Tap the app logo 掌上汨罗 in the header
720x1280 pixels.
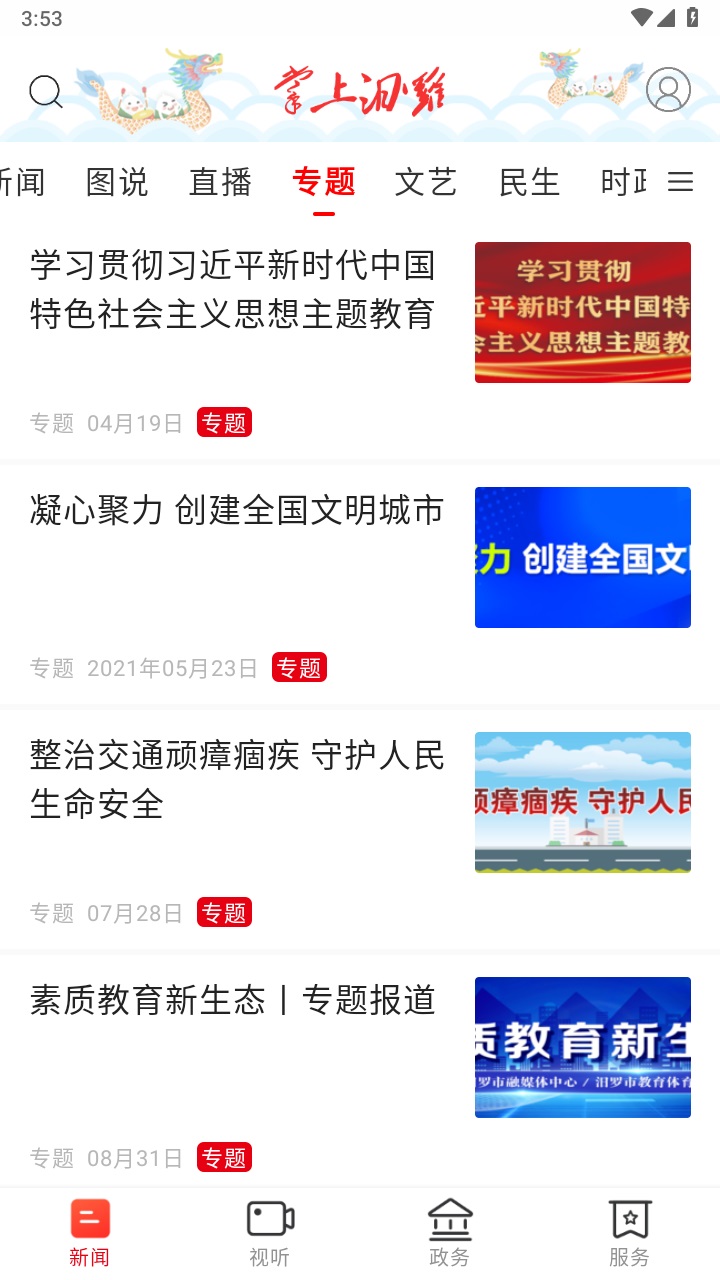(x=360, y=88)
